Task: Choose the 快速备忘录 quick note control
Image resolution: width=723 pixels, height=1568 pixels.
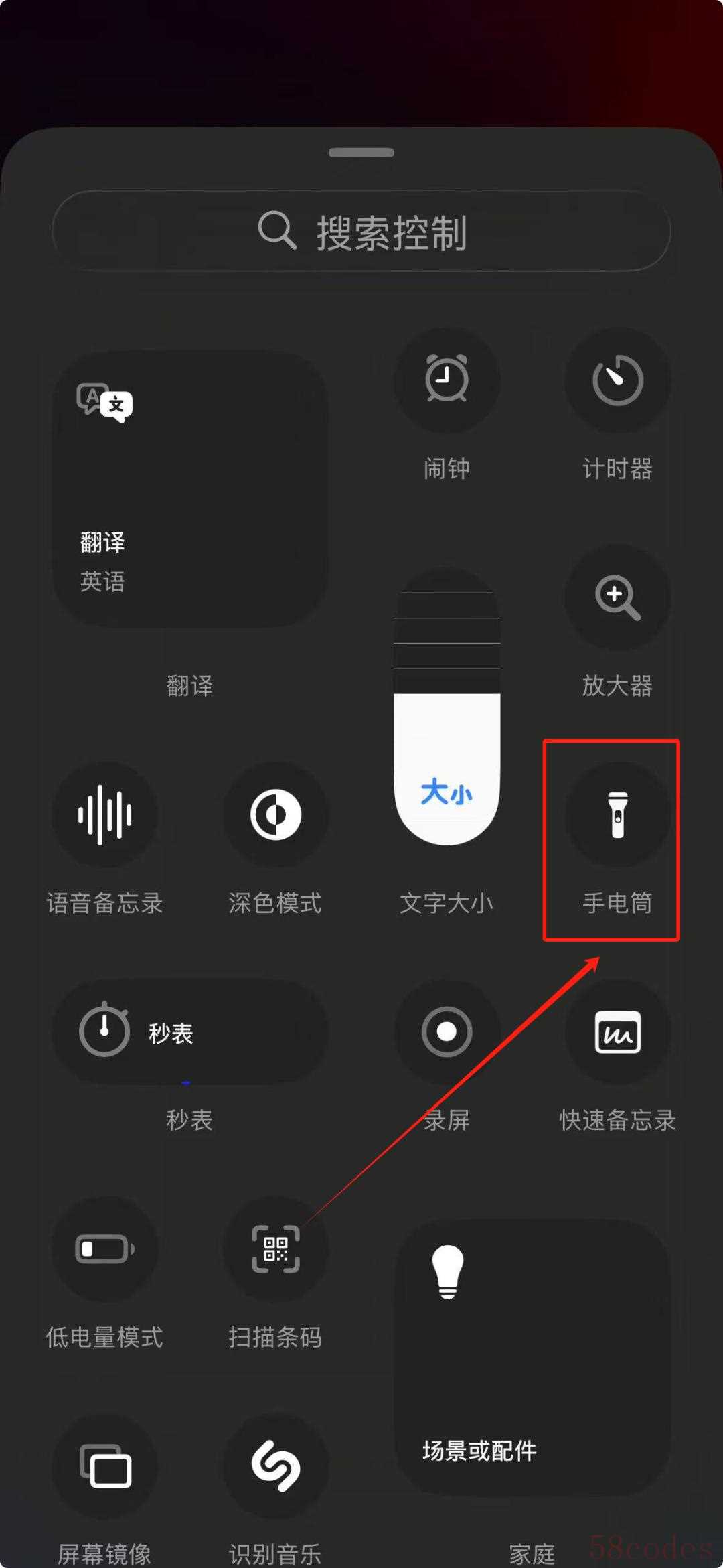Action: point(617,1032)
